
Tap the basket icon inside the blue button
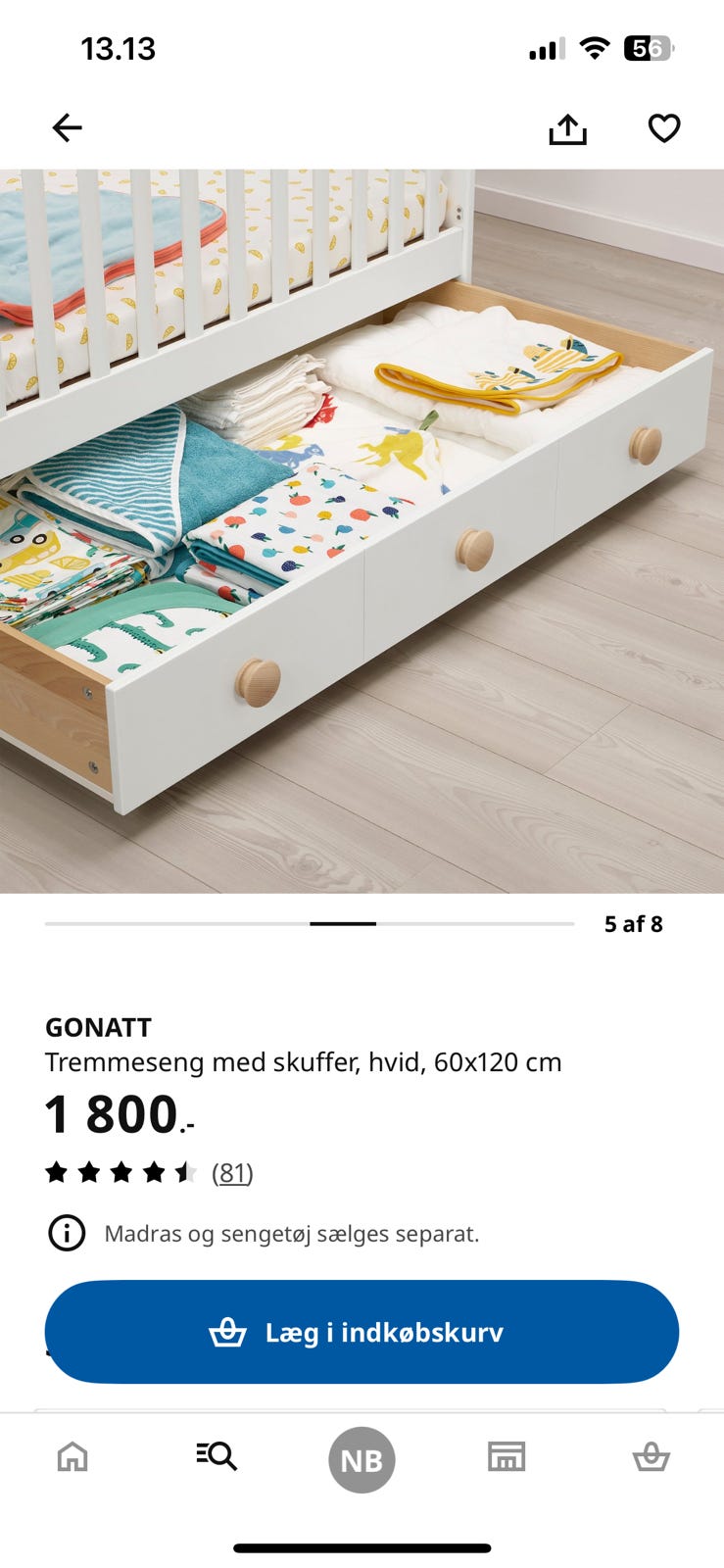click(x=227, y=1332)
